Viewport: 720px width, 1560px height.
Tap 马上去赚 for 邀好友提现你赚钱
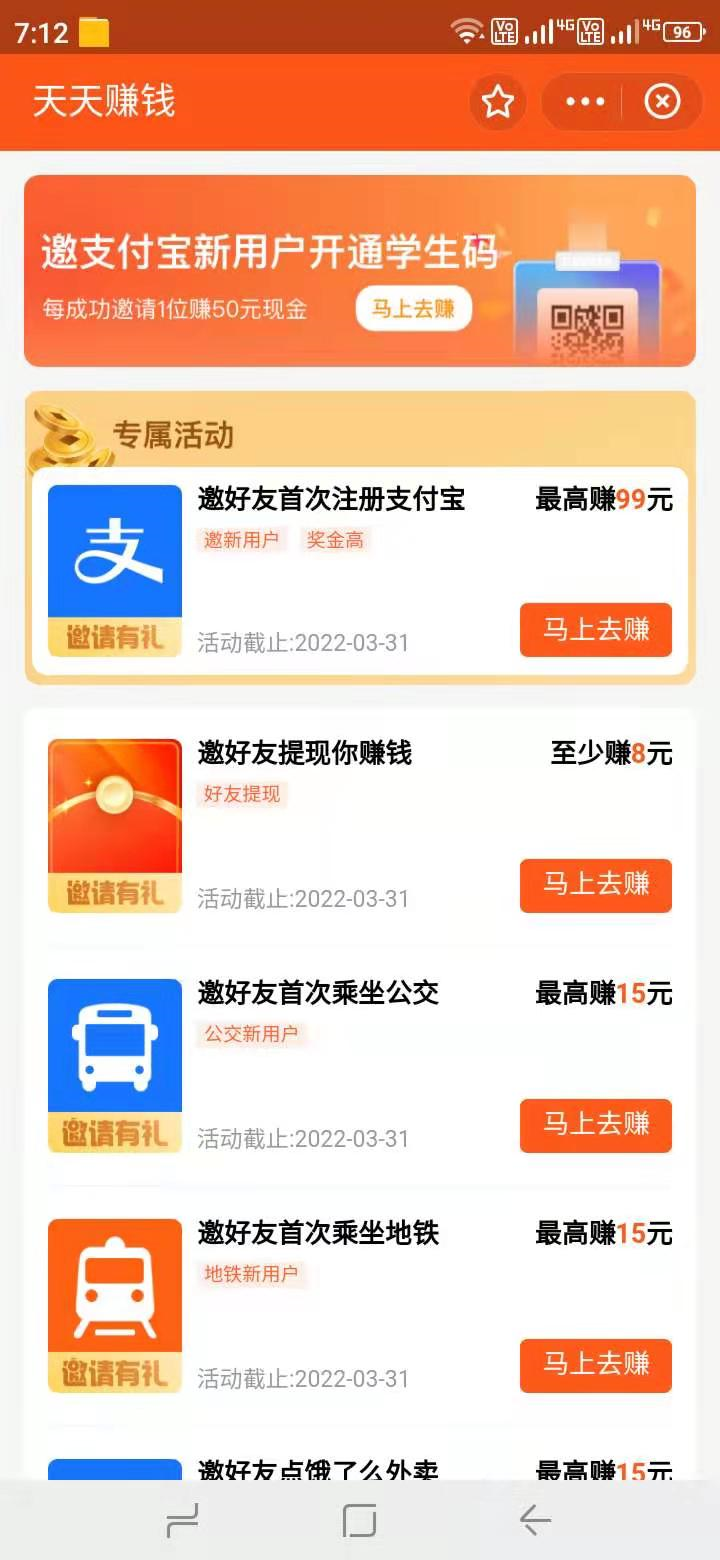(595, 885)
